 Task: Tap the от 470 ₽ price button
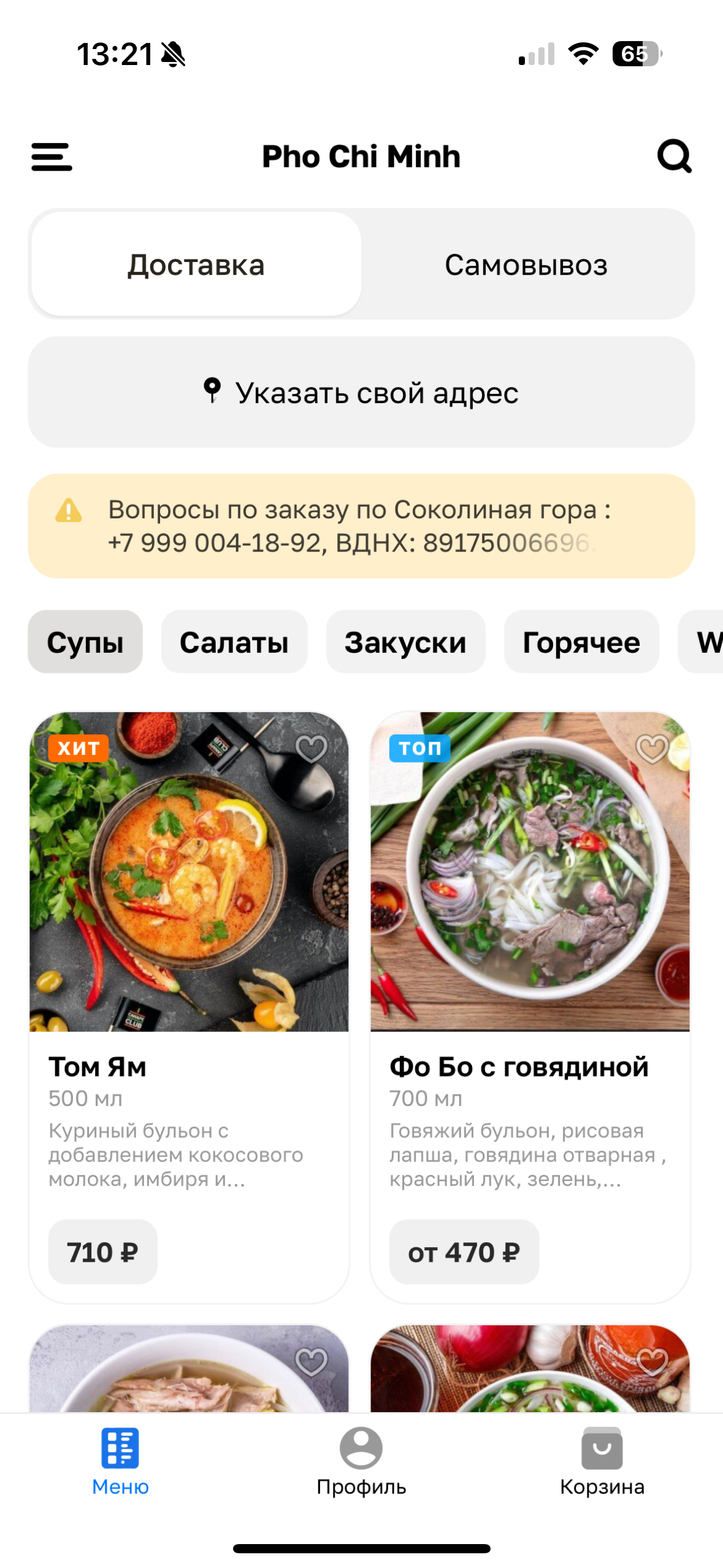[464, 1251]
